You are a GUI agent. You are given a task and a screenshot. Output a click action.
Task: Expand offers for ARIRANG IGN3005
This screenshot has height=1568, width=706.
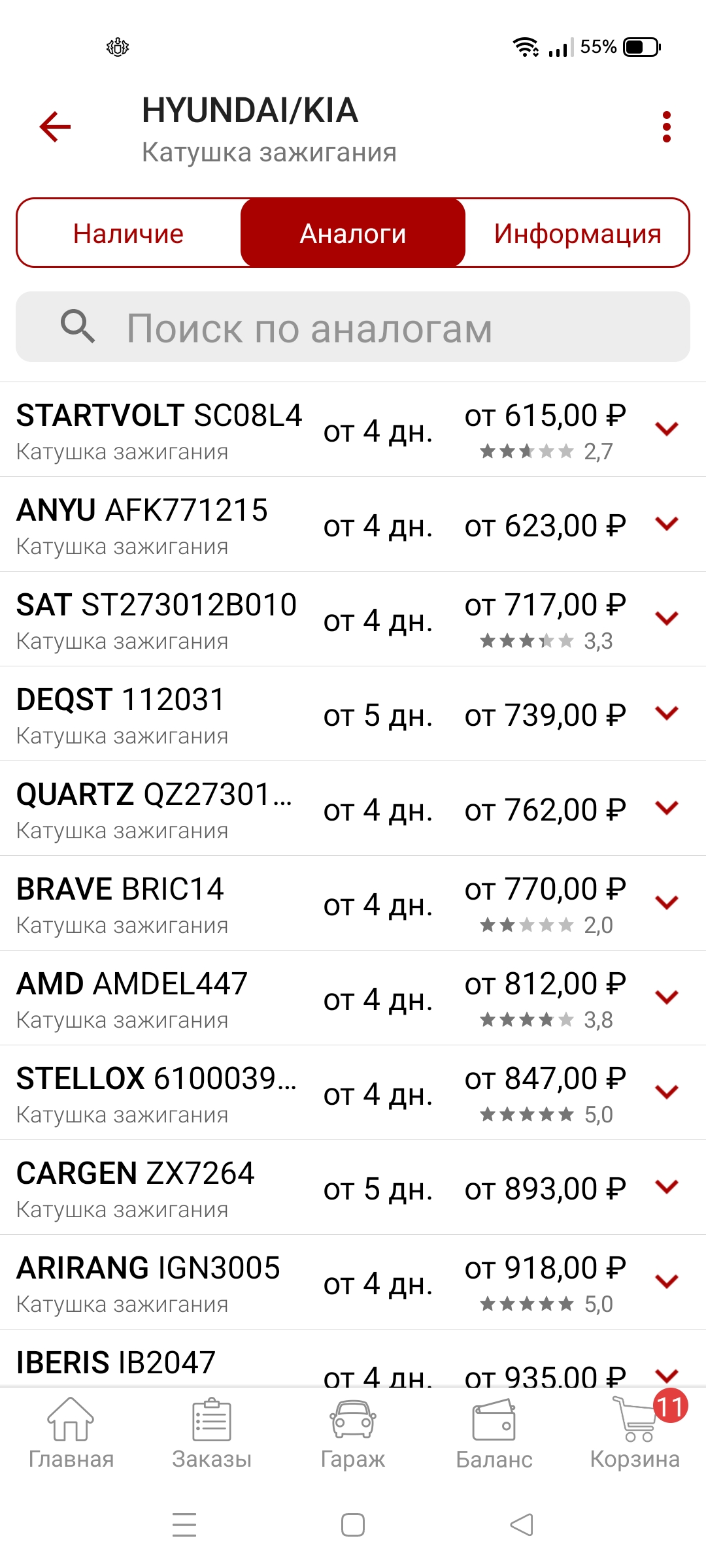(x=666, y=1282)
